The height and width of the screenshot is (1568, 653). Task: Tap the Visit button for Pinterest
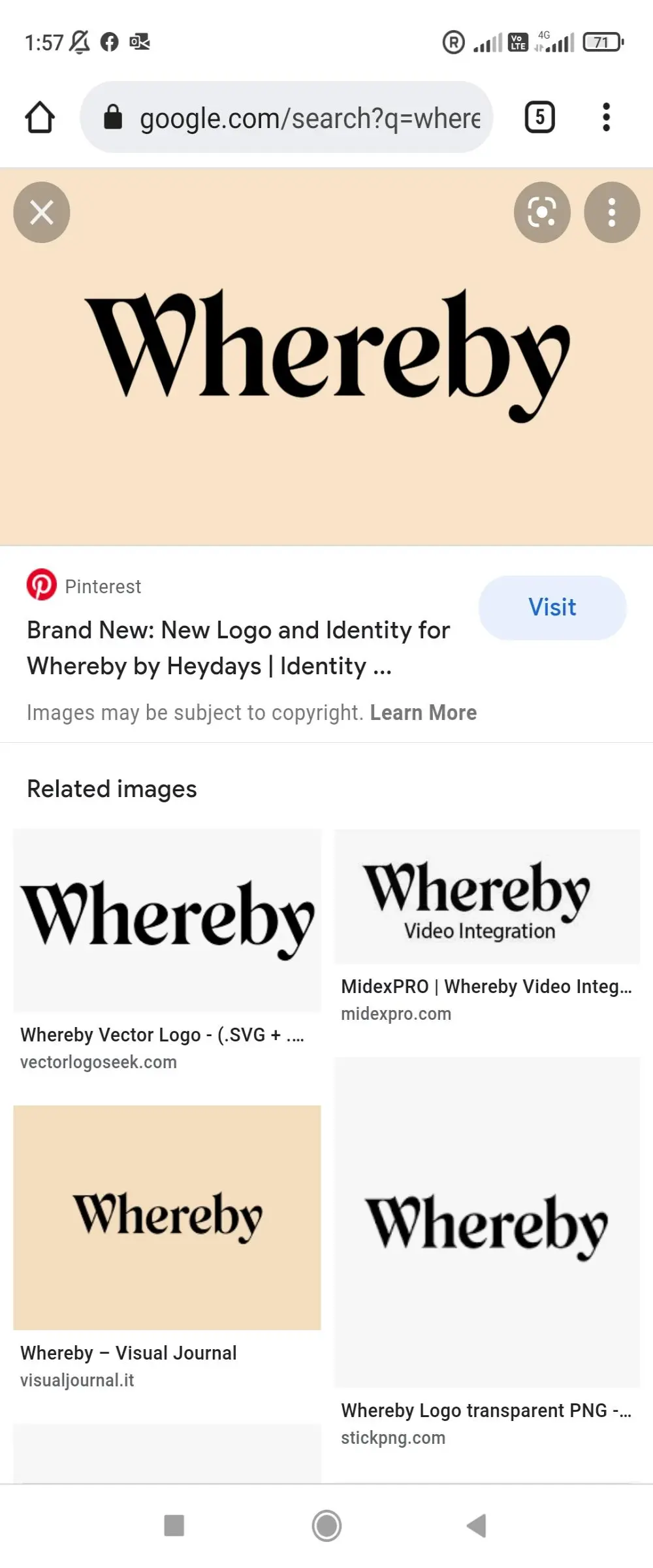[552, 608]
